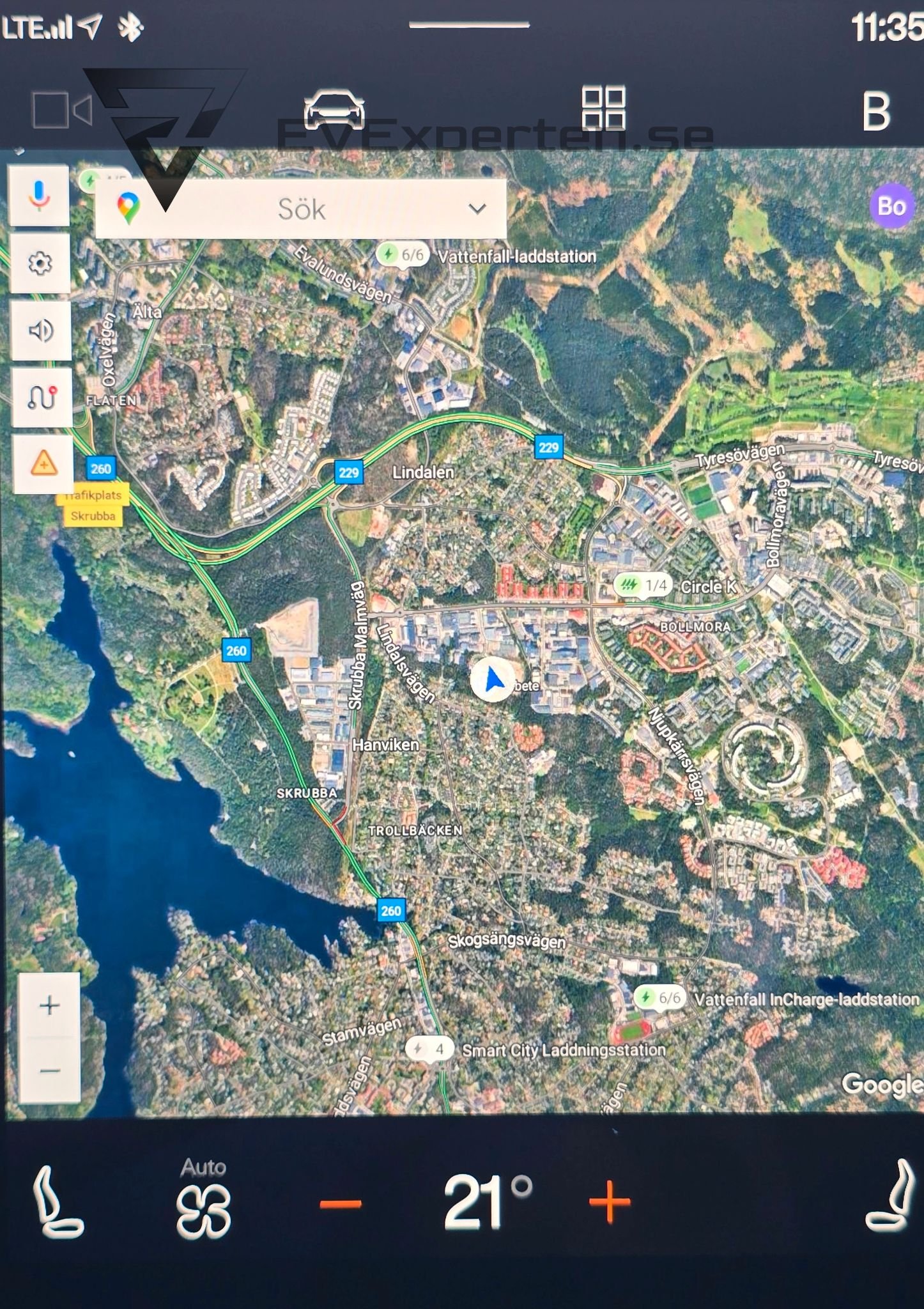Open map settings gear
This screenshot has width=924, height=1309.
[x=40, y=263]
